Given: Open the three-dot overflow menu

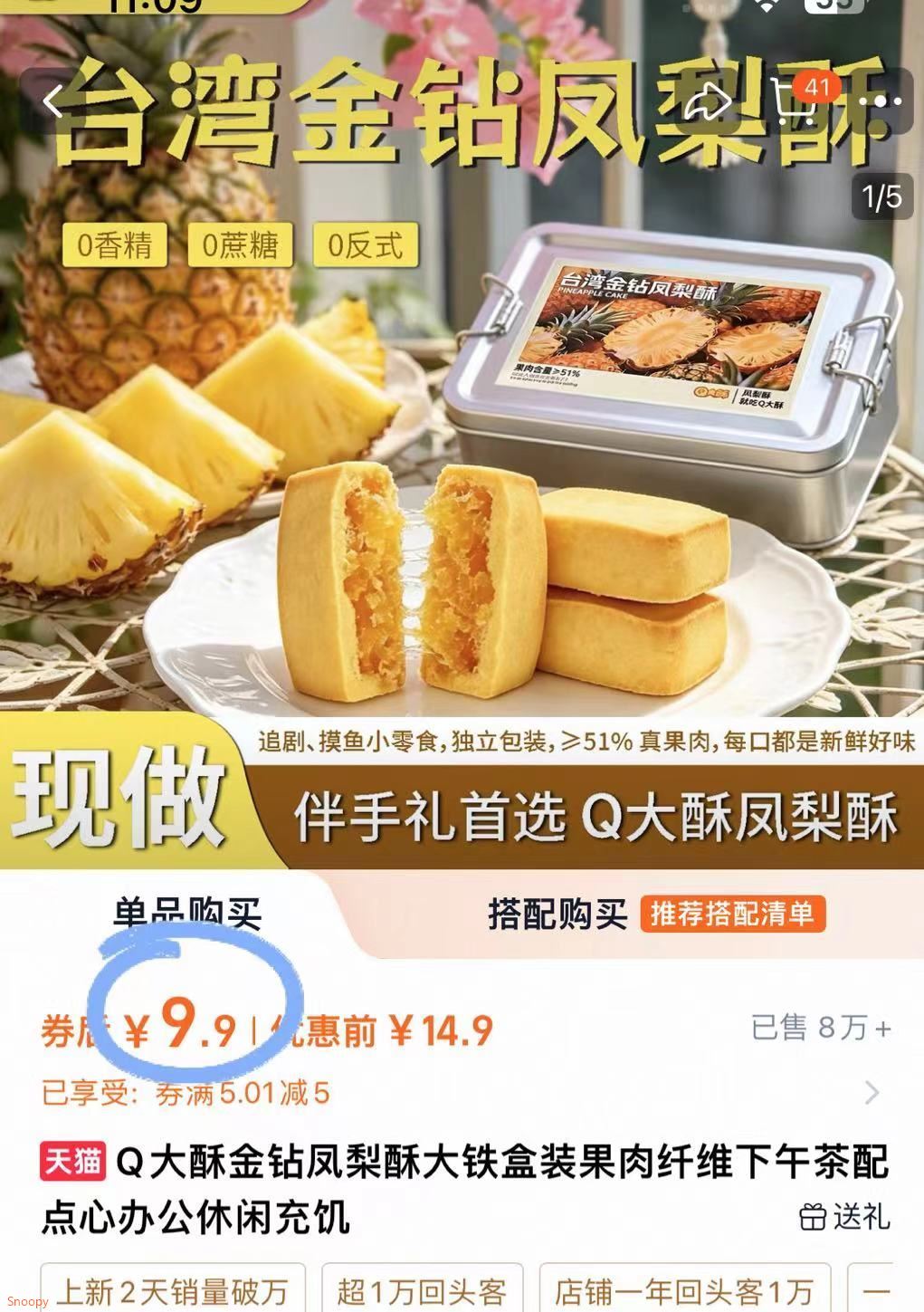Looking at the screenshot, I should tap(881, 101).
